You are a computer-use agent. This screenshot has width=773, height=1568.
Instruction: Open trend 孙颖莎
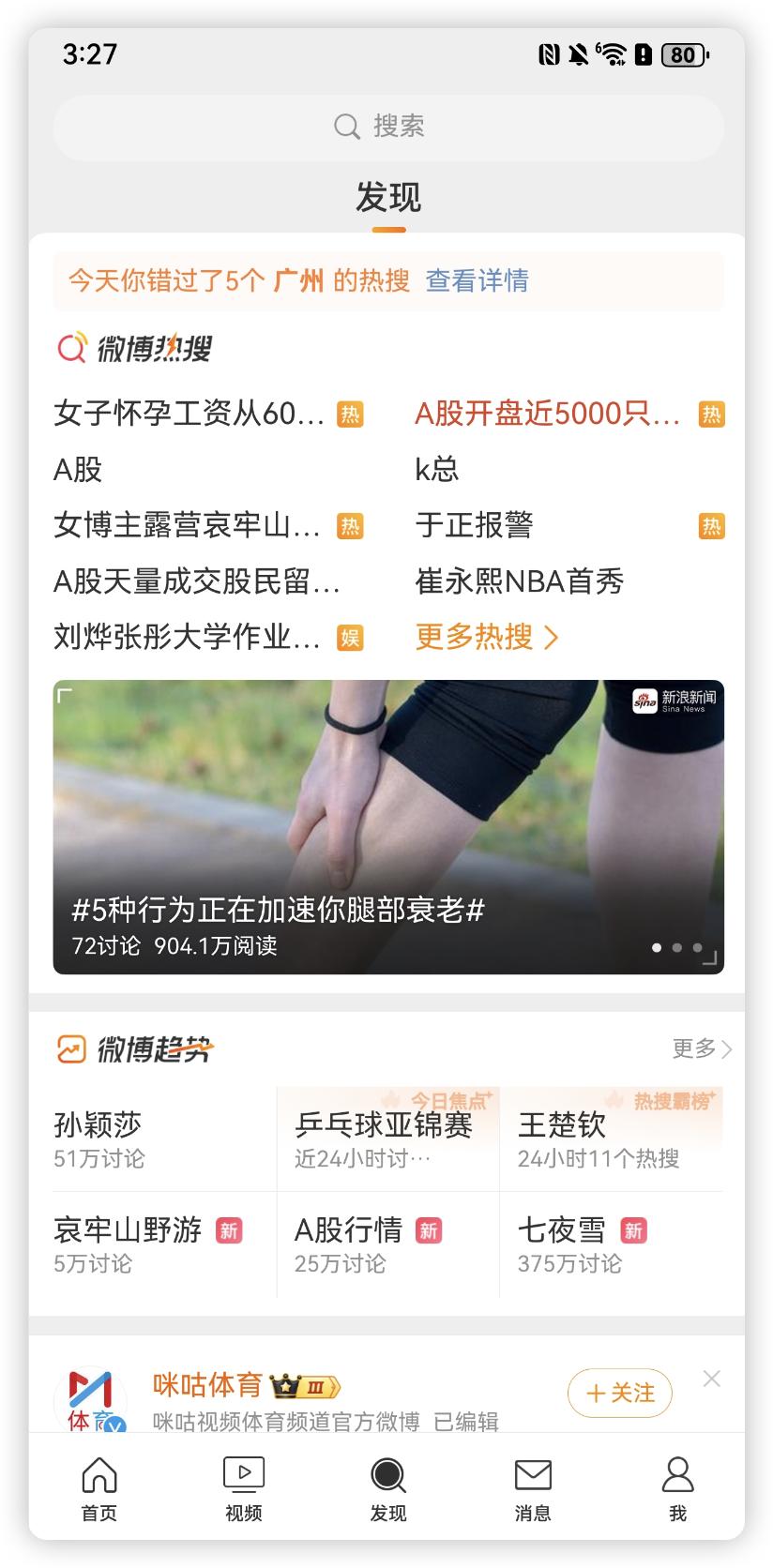coord(99,1138)
